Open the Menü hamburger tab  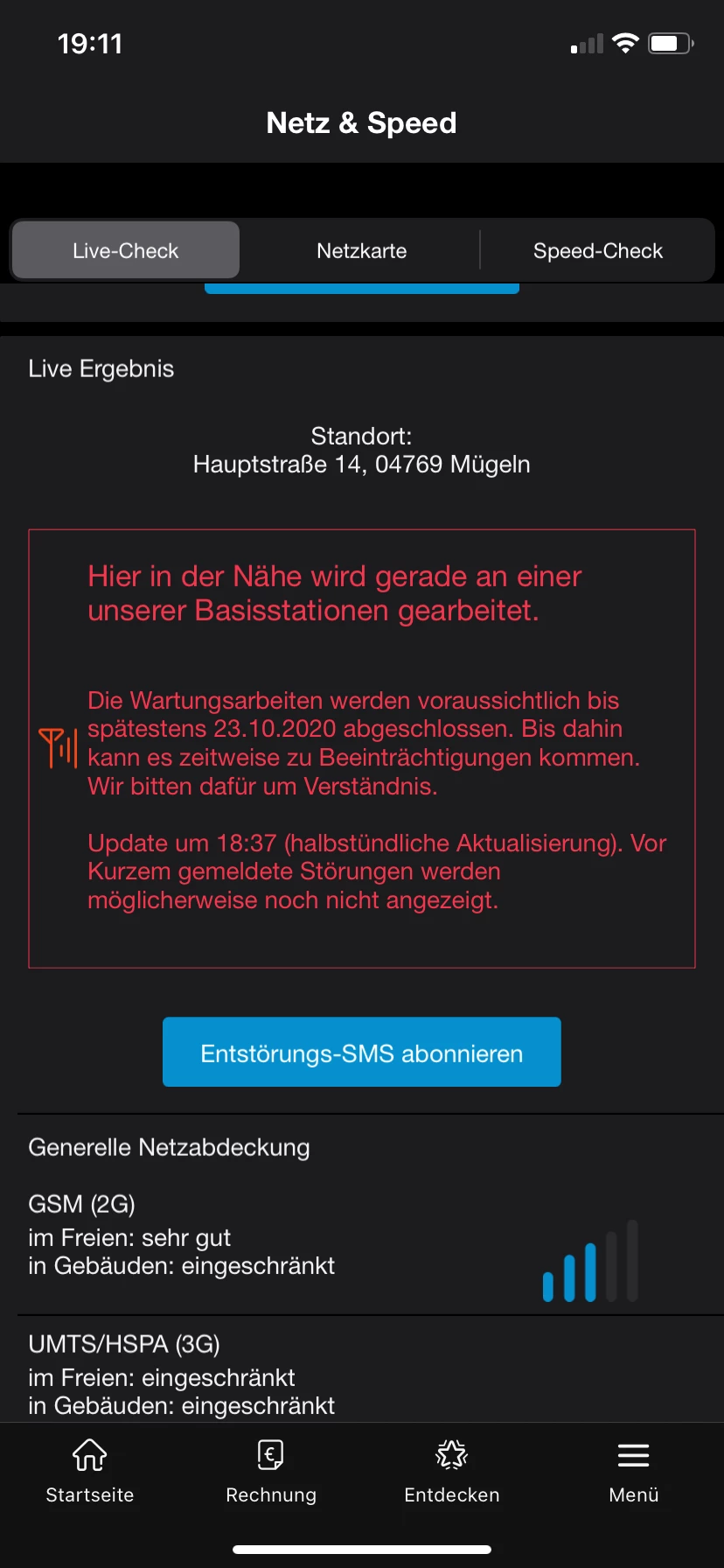(x=633, y=1471)
